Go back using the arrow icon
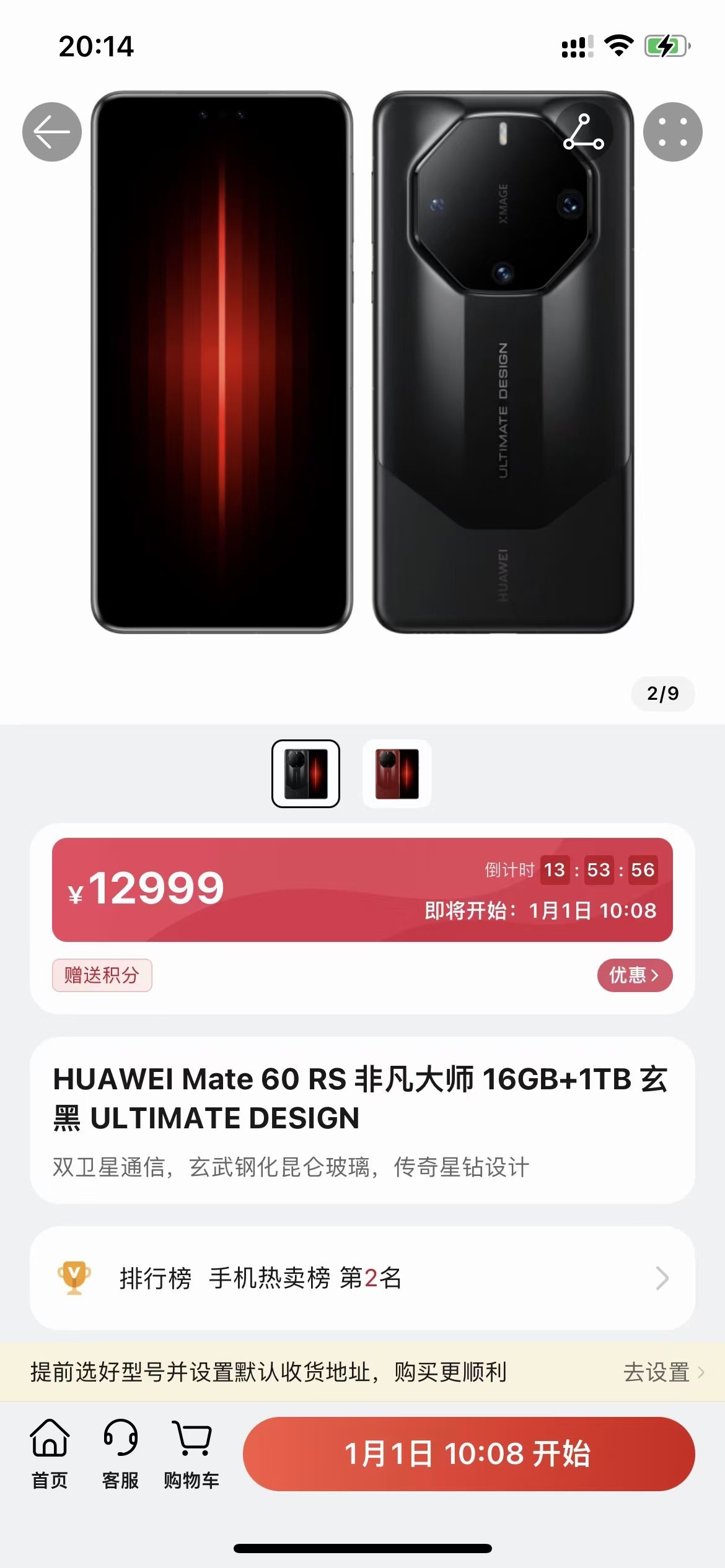725x1568 pixels. [x=52, y=132]
